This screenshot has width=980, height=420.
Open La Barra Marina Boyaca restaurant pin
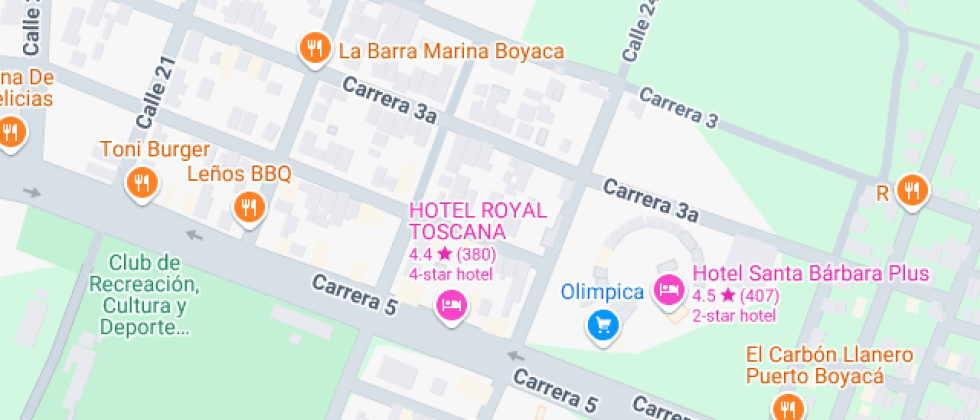click(315, 47)
